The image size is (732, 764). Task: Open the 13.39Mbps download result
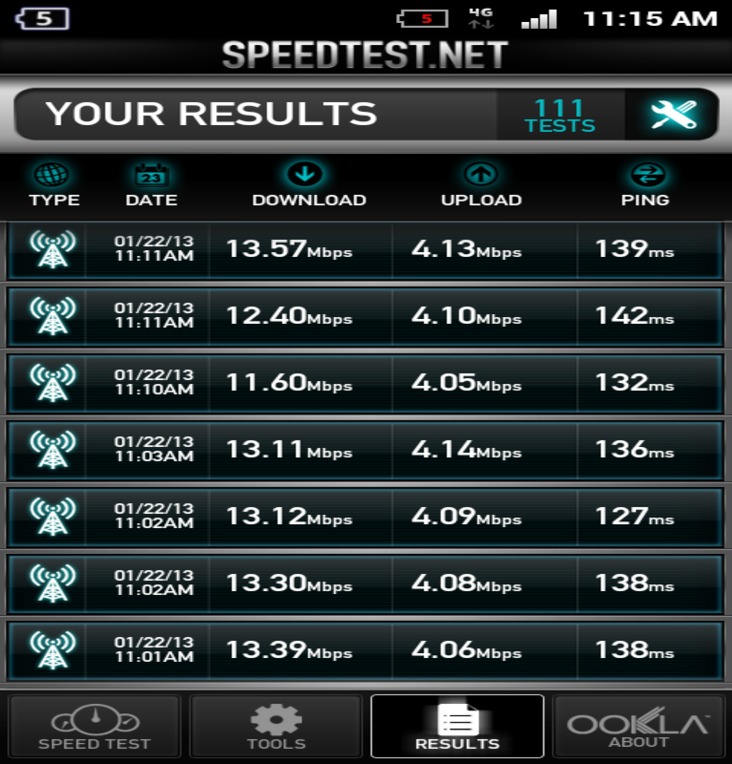366,651
